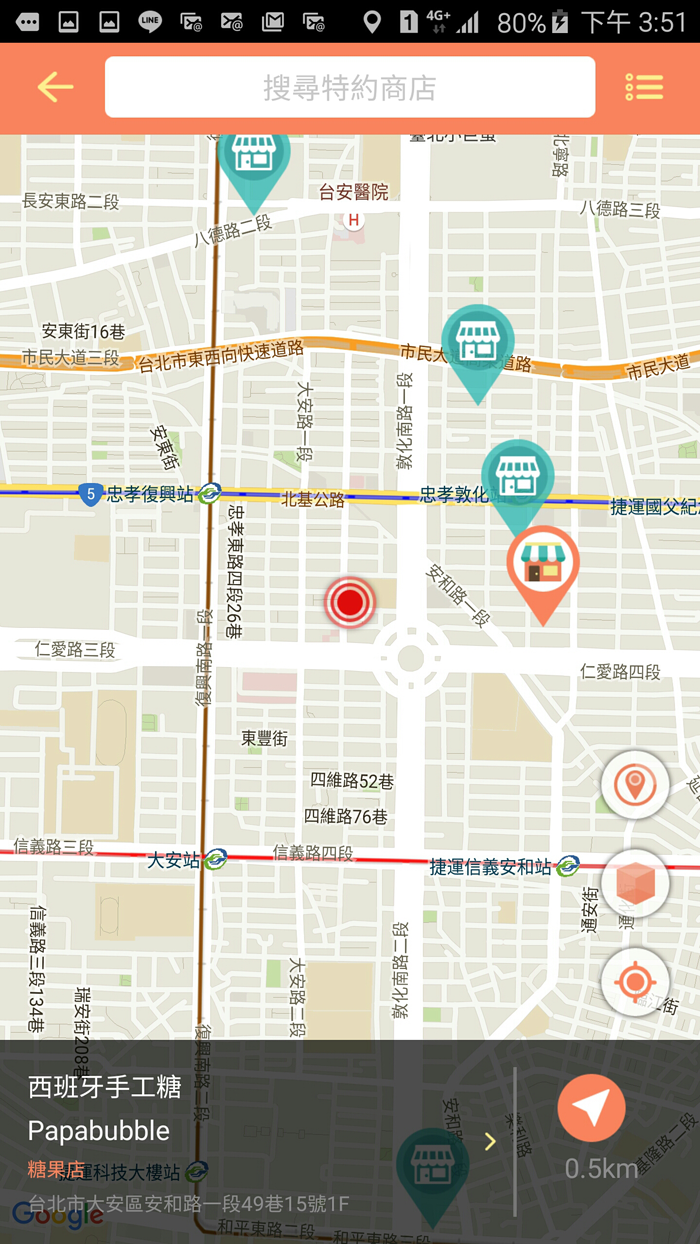The height and width of the screenshot is (1244, 700).
Task: Tap the location pin round button
Action: coord(635,786)
